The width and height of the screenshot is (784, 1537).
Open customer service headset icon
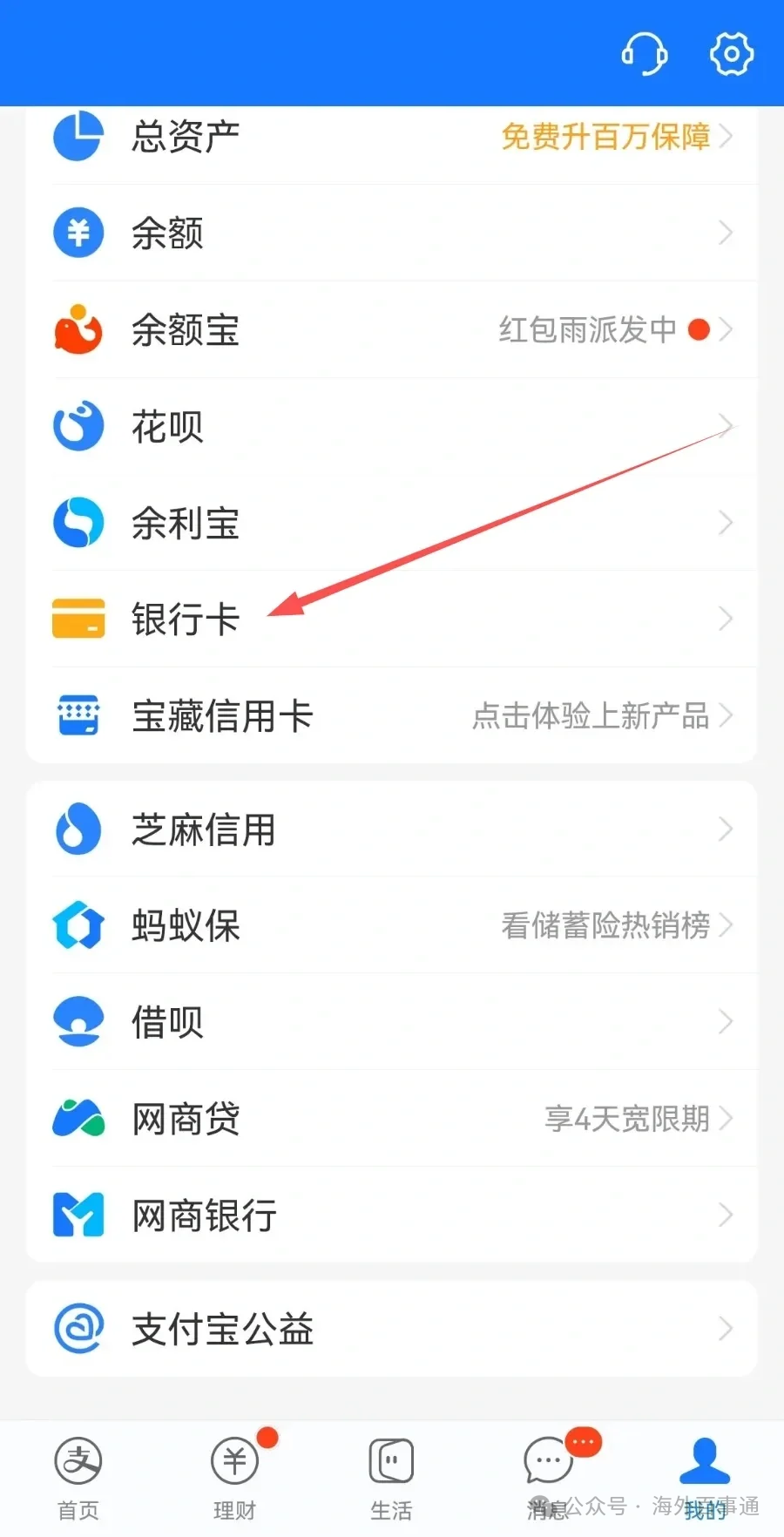645,54
